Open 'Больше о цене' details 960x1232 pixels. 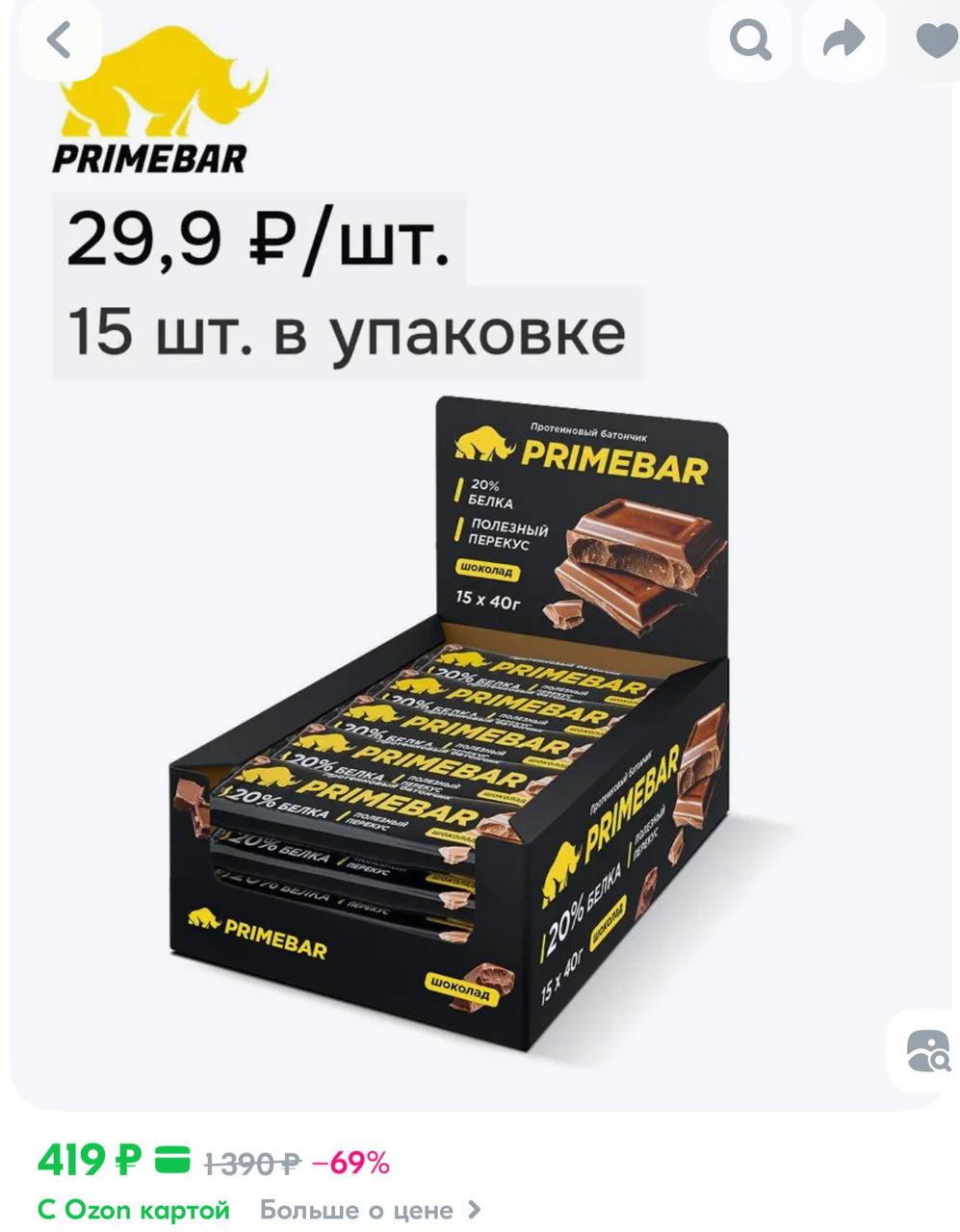click(370, 1209)
